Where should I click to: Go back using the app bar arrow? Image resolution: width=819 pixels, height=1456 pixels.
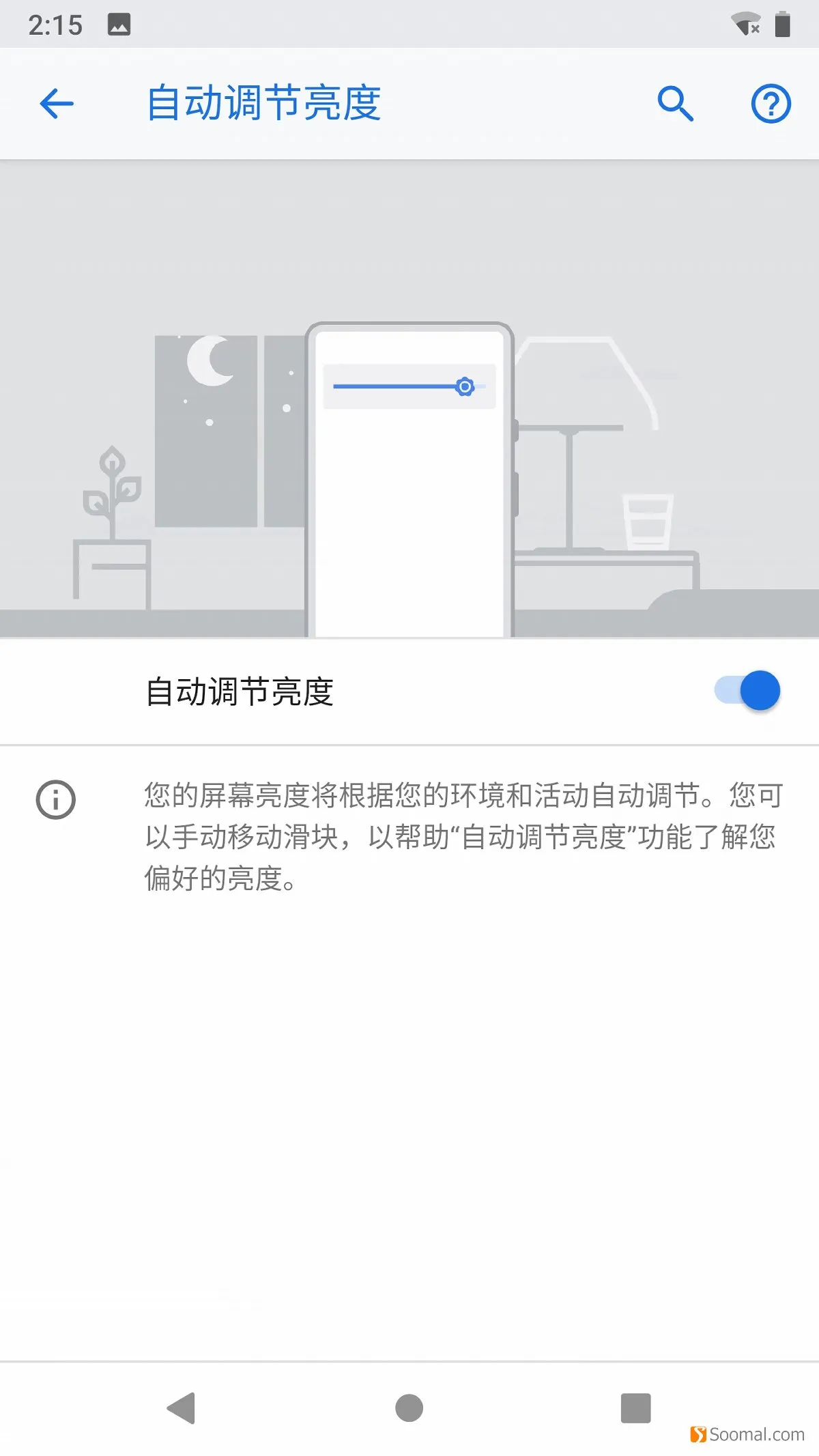[57, 104]
